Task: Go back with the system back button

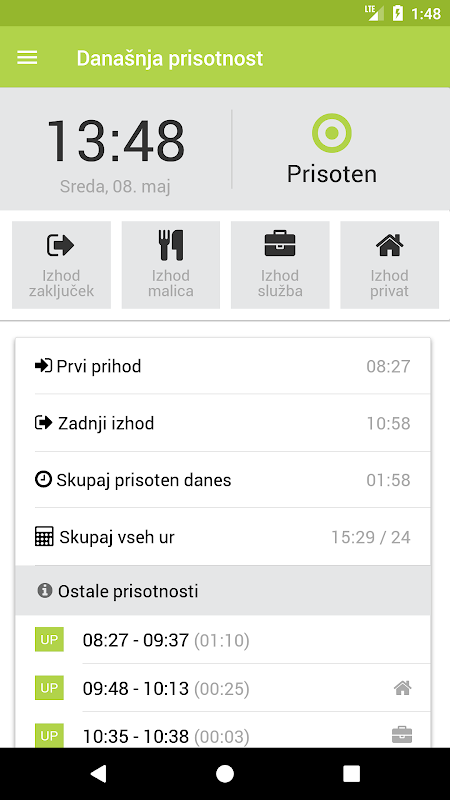Action: click(98, 773)
